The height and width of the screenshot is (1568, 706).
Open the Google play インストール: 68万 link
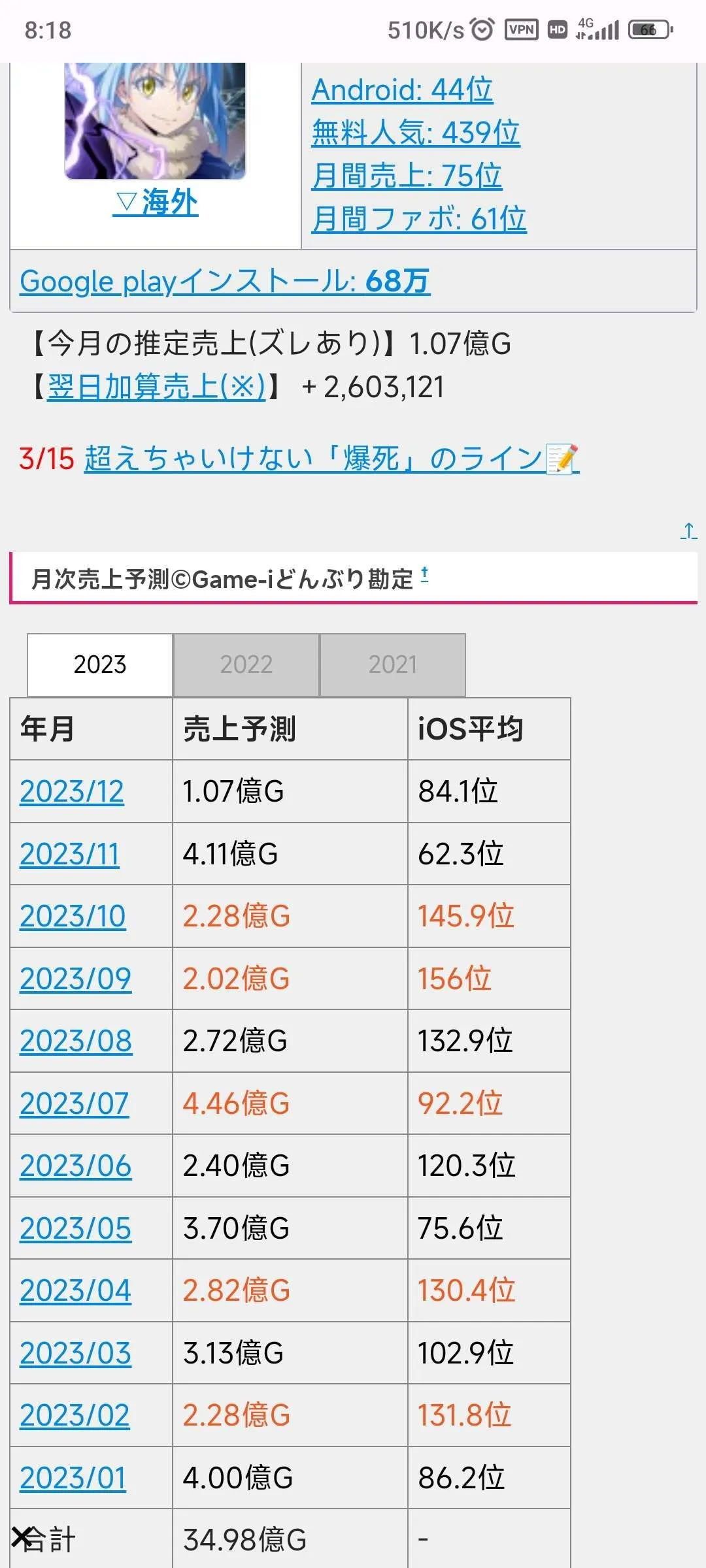click(224, 282)
